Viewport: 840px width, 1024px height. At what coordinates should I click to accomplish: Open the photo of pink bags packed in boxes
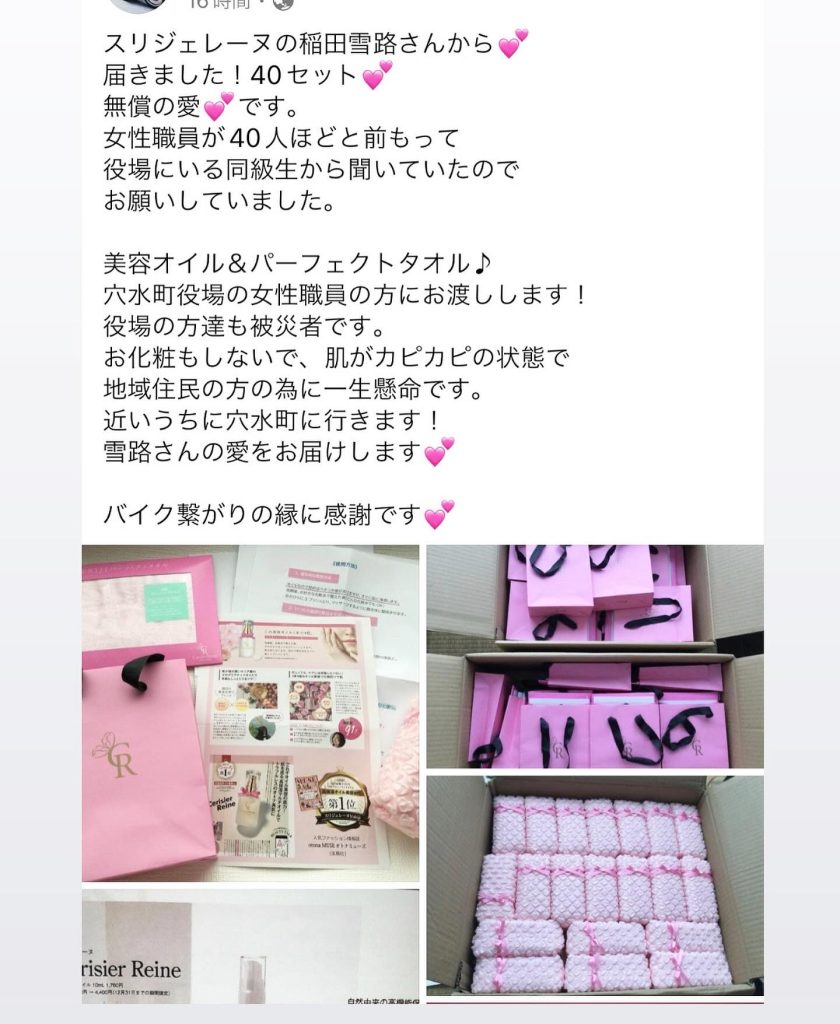point(594,655)
